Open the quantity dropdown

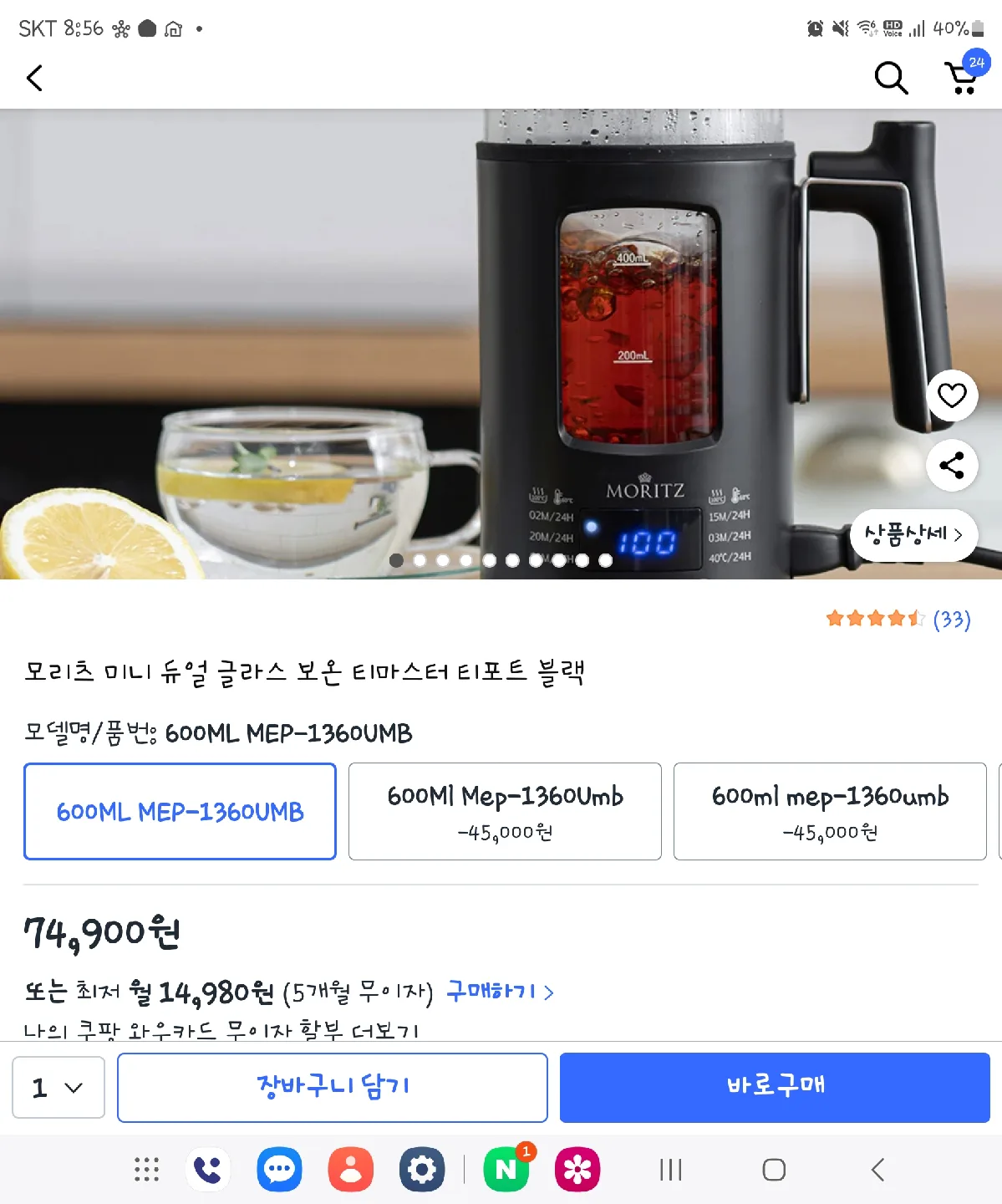pos(58,1087)
